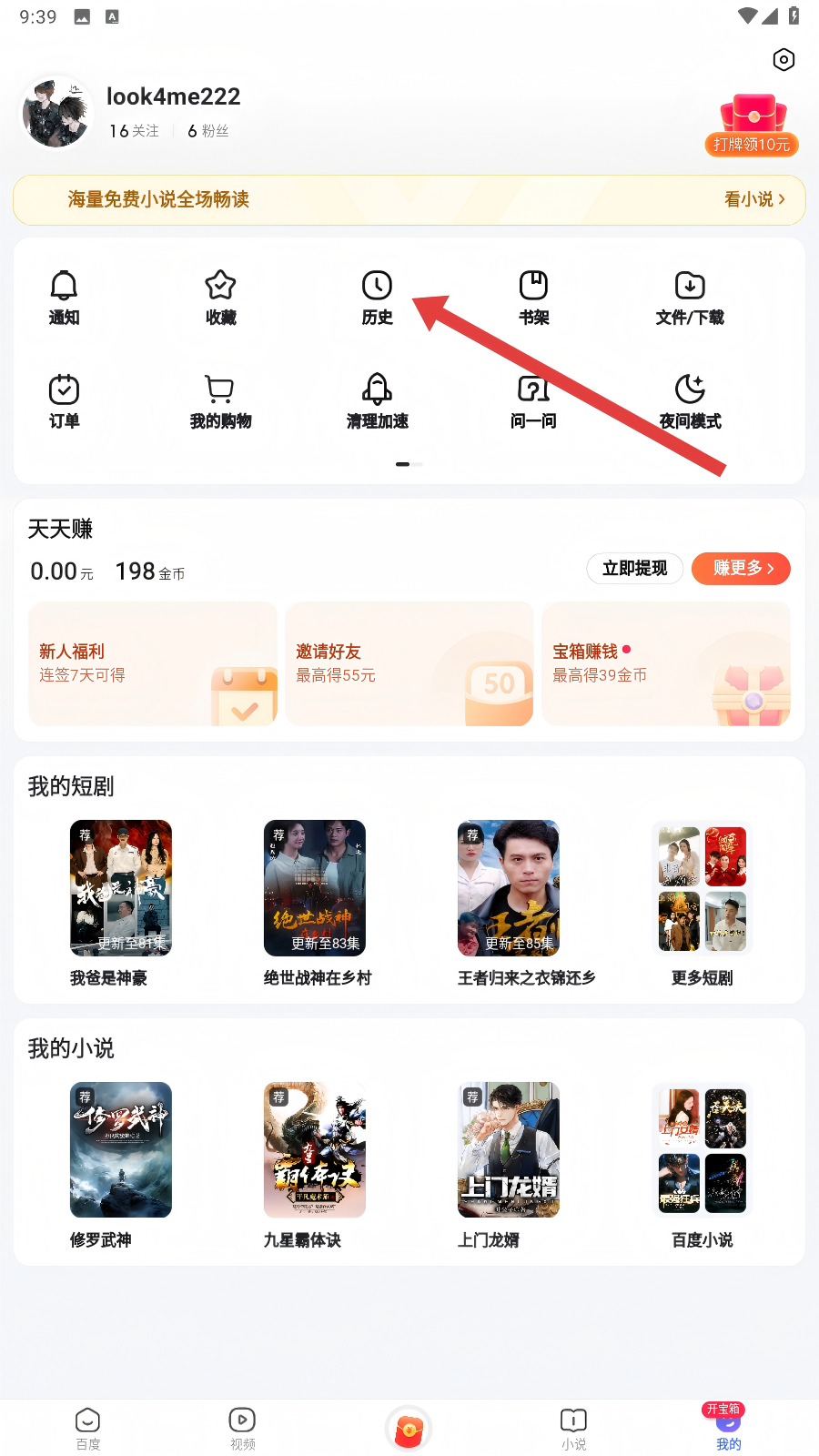
Task: Open 书架 bookshelf
Action: coord(533,298)
